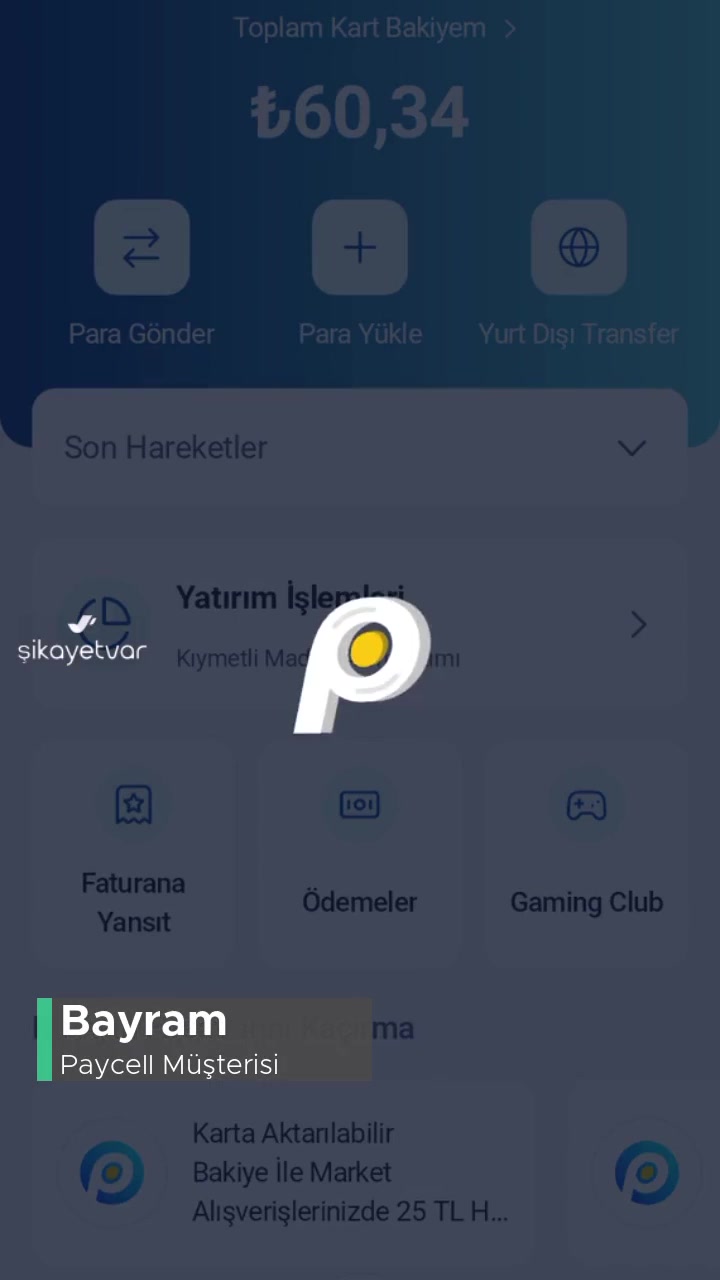The height and width of the screenshot is (1280, 720).
Task: Open Toplam Kart Bakiyem details chevron
Action: tap(510, 29)
